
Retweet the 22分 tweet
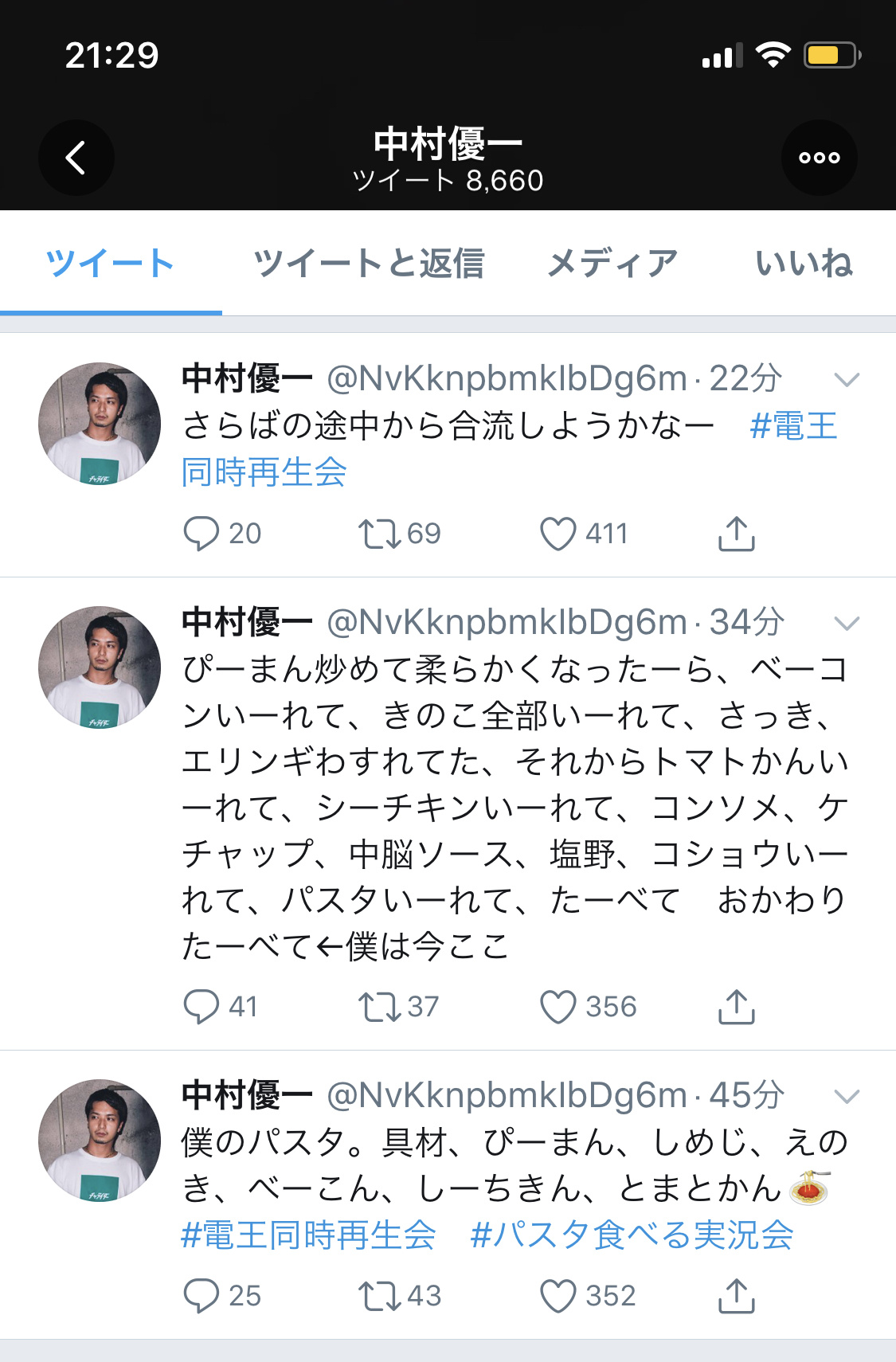tap(379, 534)
